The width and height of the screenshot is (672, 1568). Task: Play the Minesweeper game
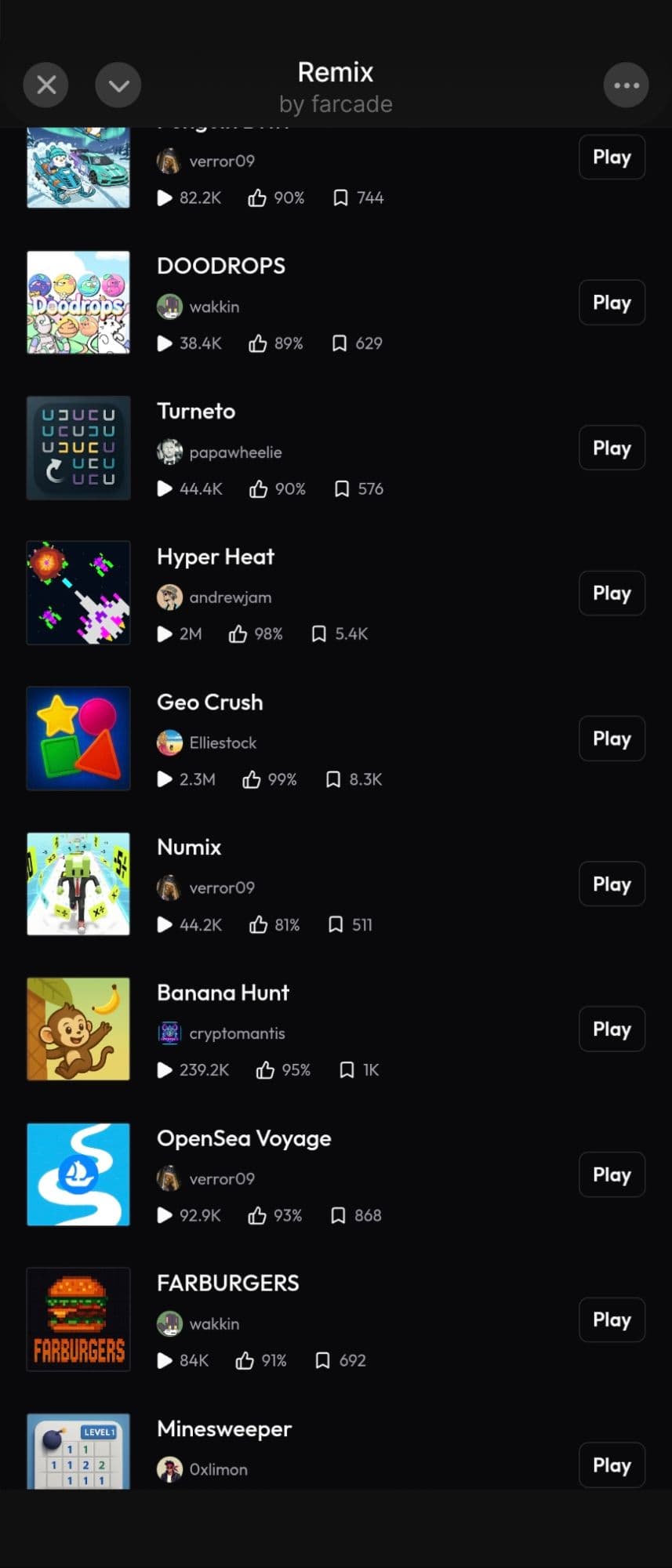(611, 1465)
